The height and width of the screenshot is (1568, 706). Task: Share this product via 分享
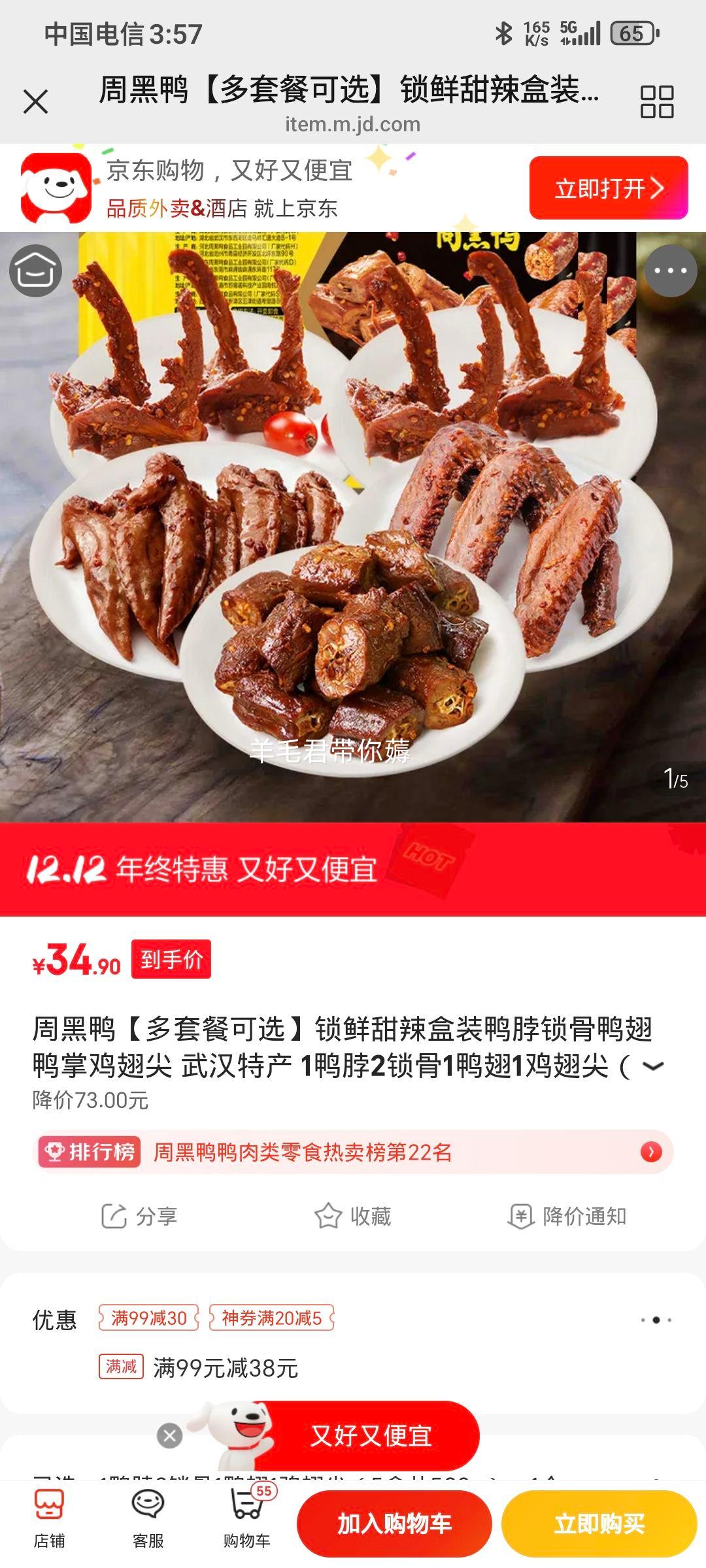pyautogui.click(x=139, y=1216)
